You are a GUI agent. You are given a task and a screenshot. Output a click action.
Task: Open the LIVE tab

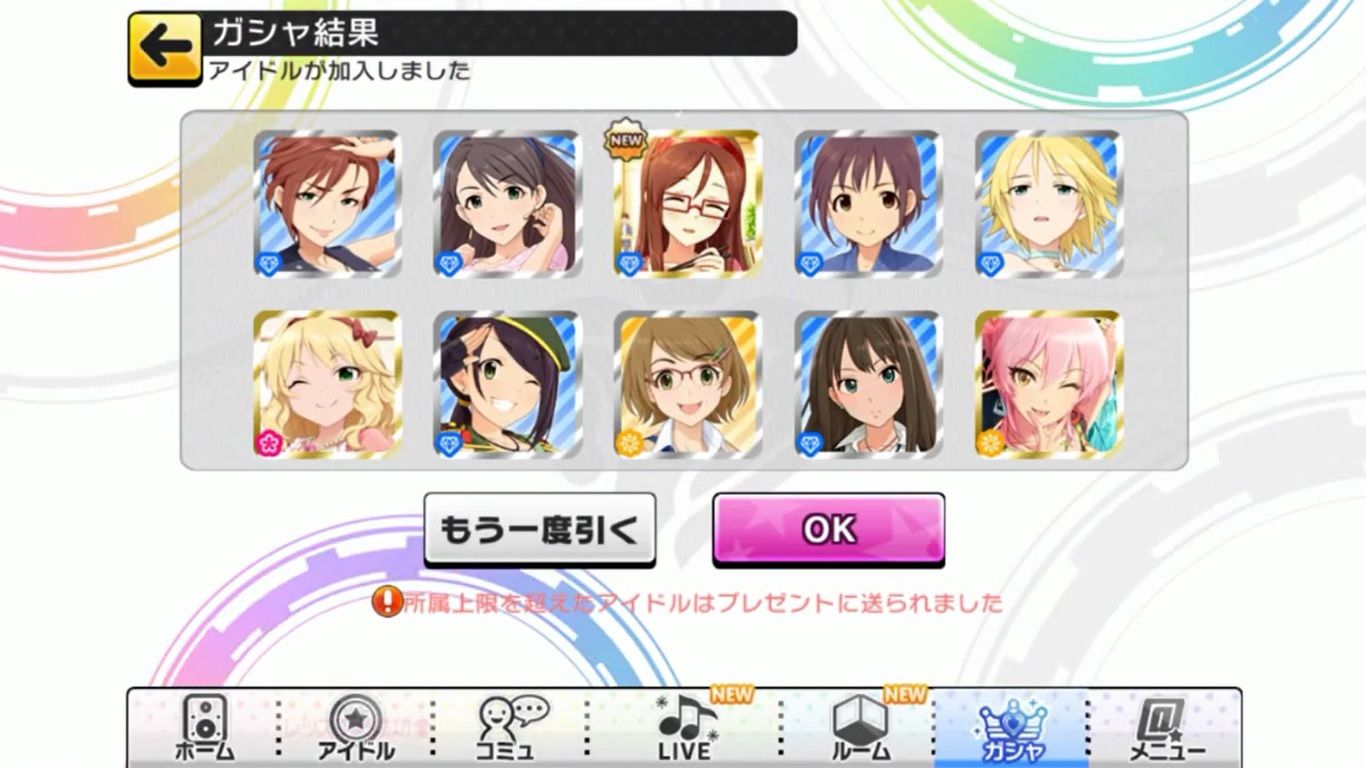pos(686,729)
